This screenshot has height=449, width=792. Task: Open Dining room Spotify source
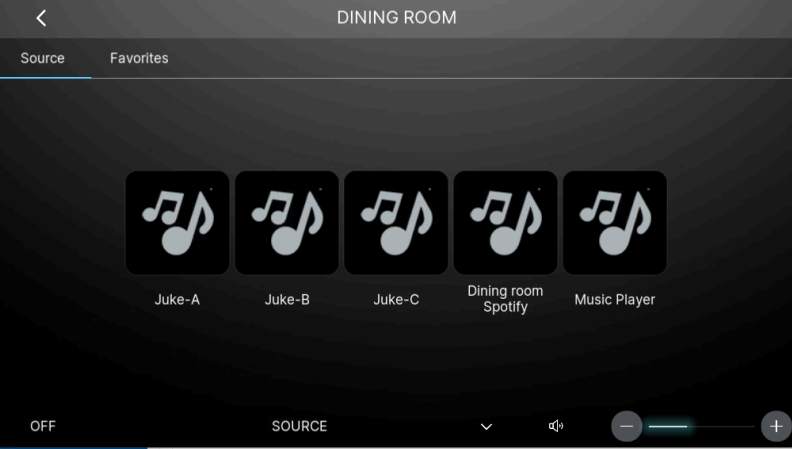(505, 222)
